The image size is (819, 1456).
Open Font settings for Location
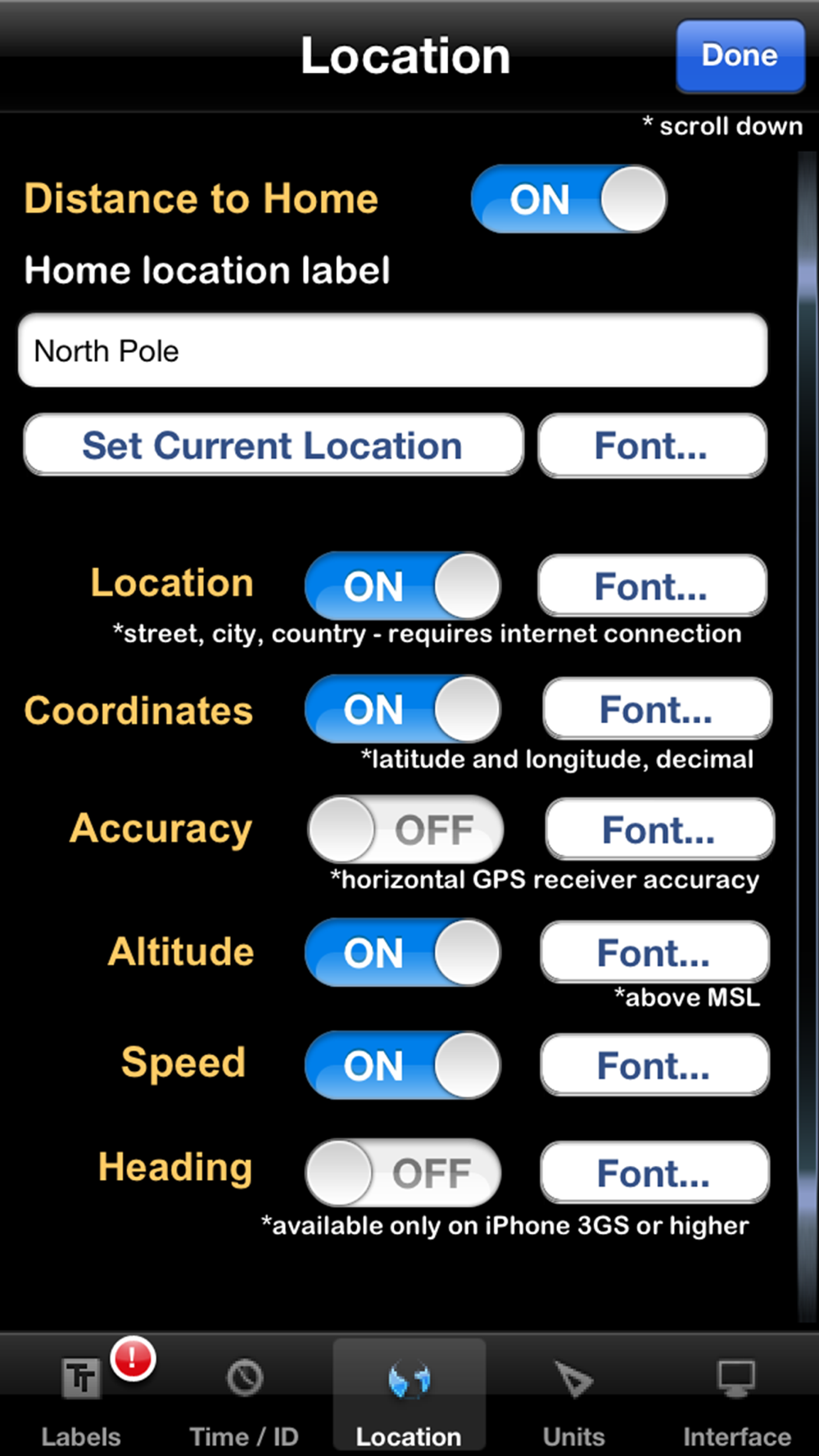point(652,586)
